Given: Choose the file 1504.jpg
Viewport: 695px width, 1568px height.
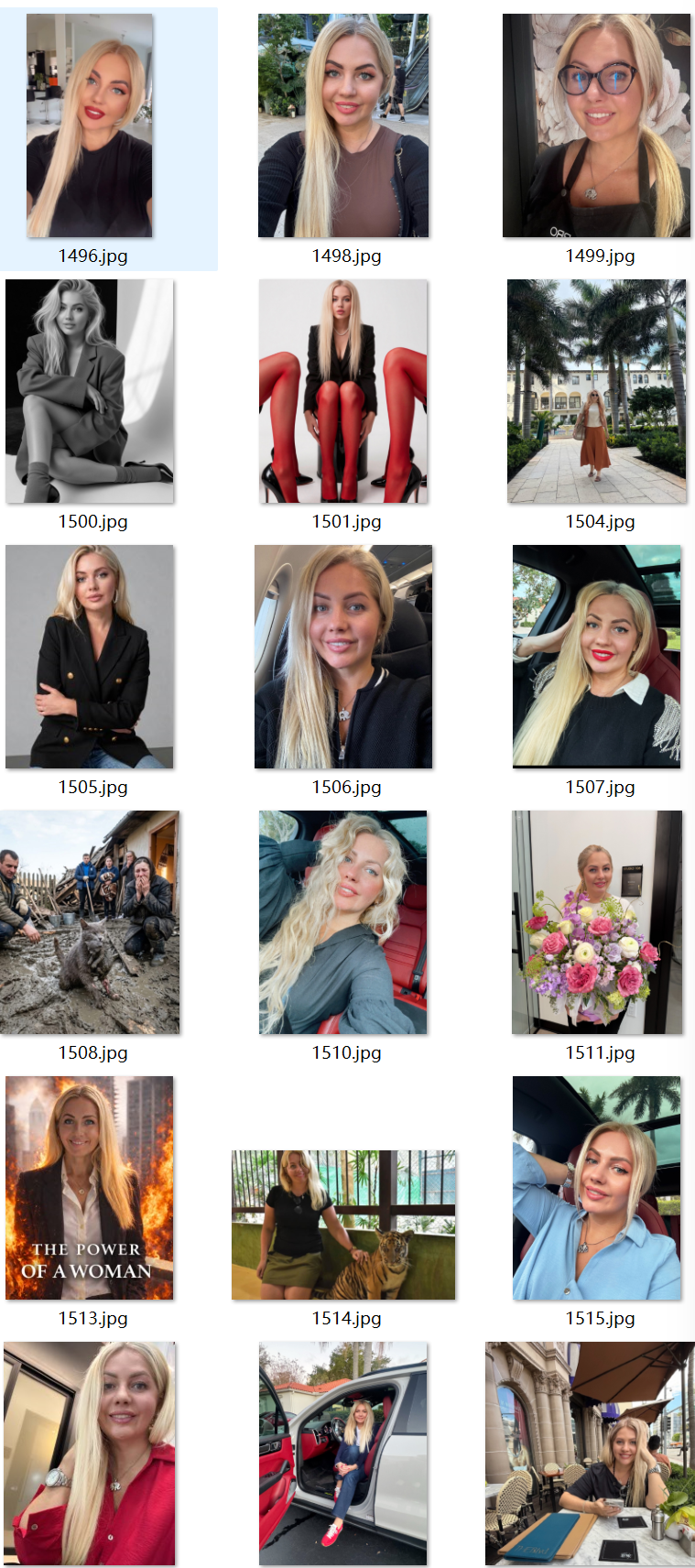Looking at the screenshot, I should 597,391.
